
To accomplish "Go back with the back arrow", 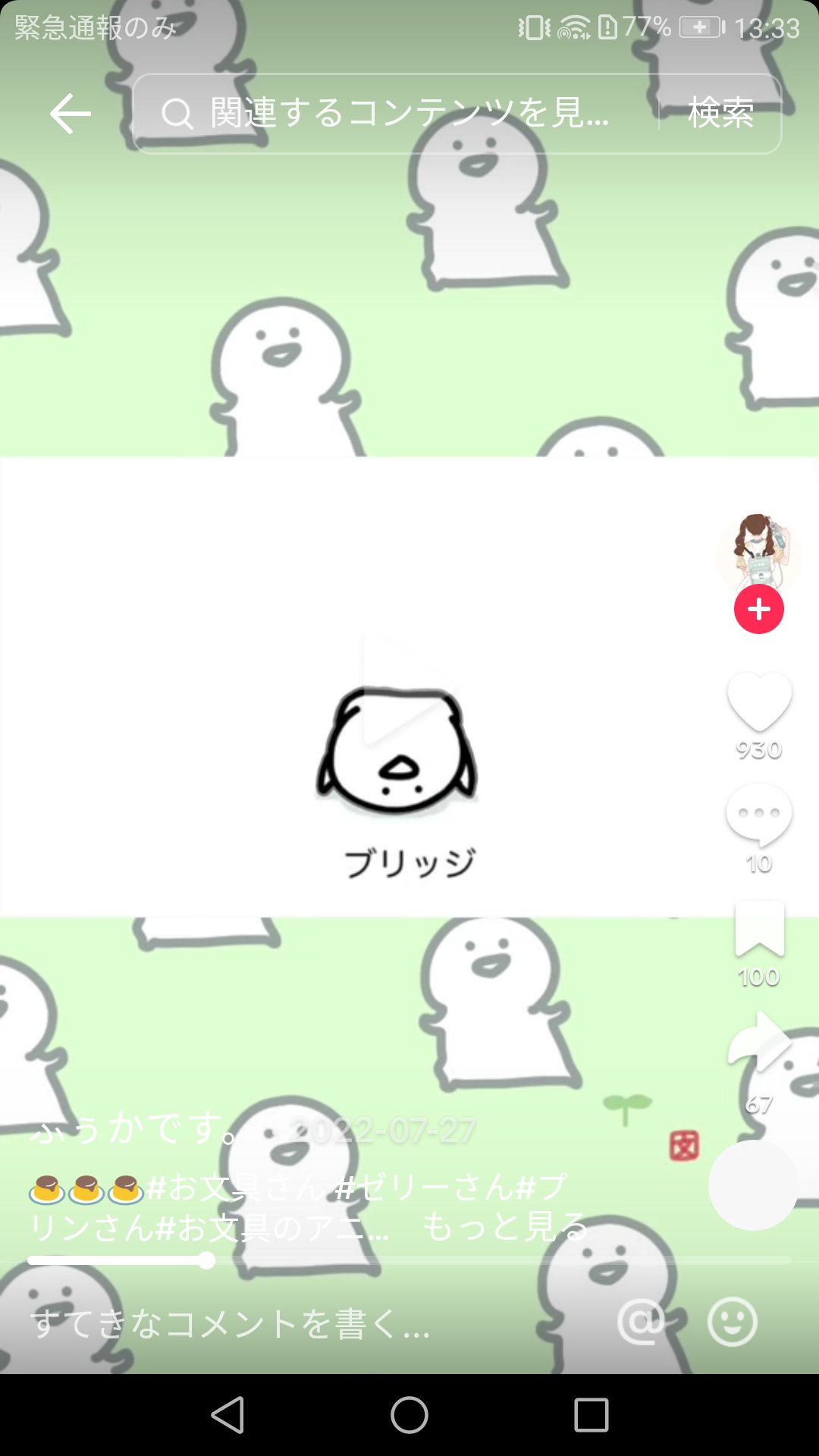I will click(x=68, y=114).
